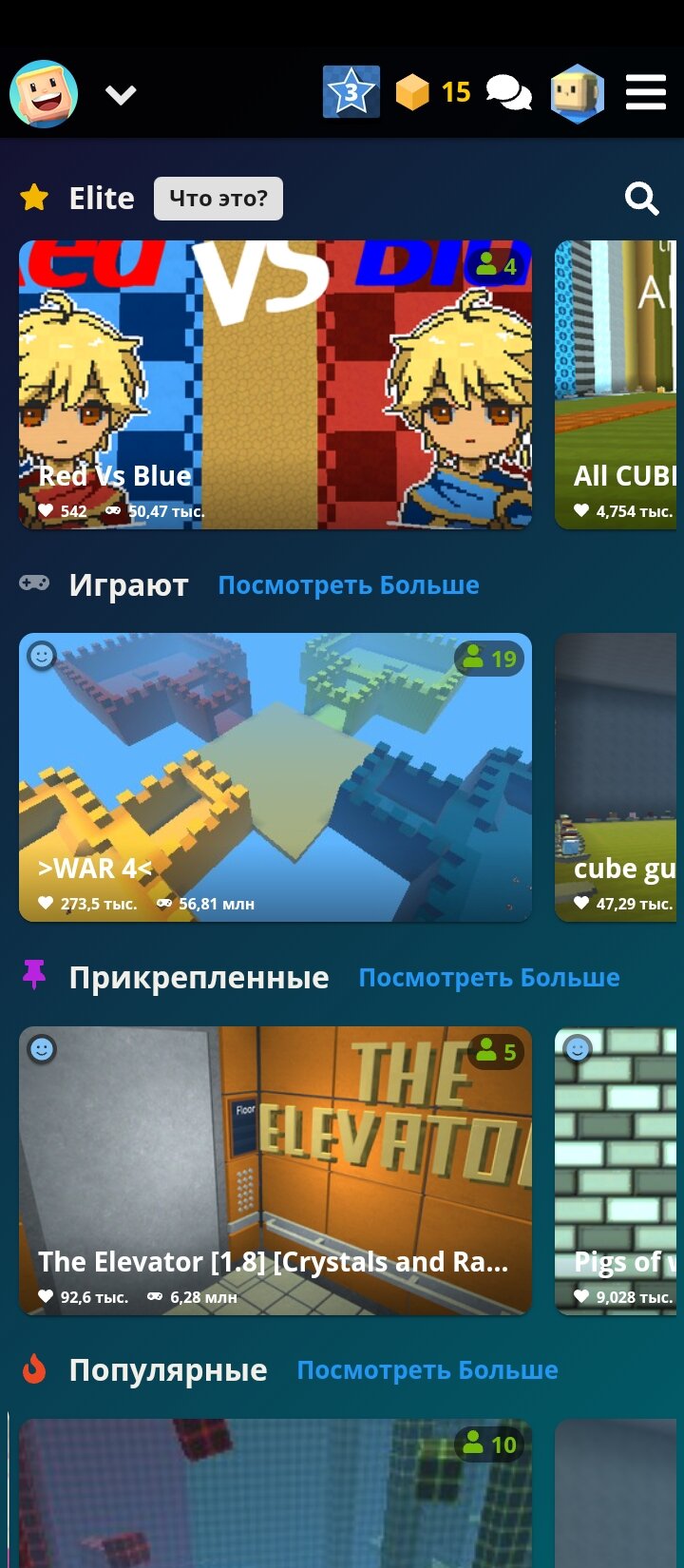Tap the 'Что это?' button next to Elite

[218, 199]
